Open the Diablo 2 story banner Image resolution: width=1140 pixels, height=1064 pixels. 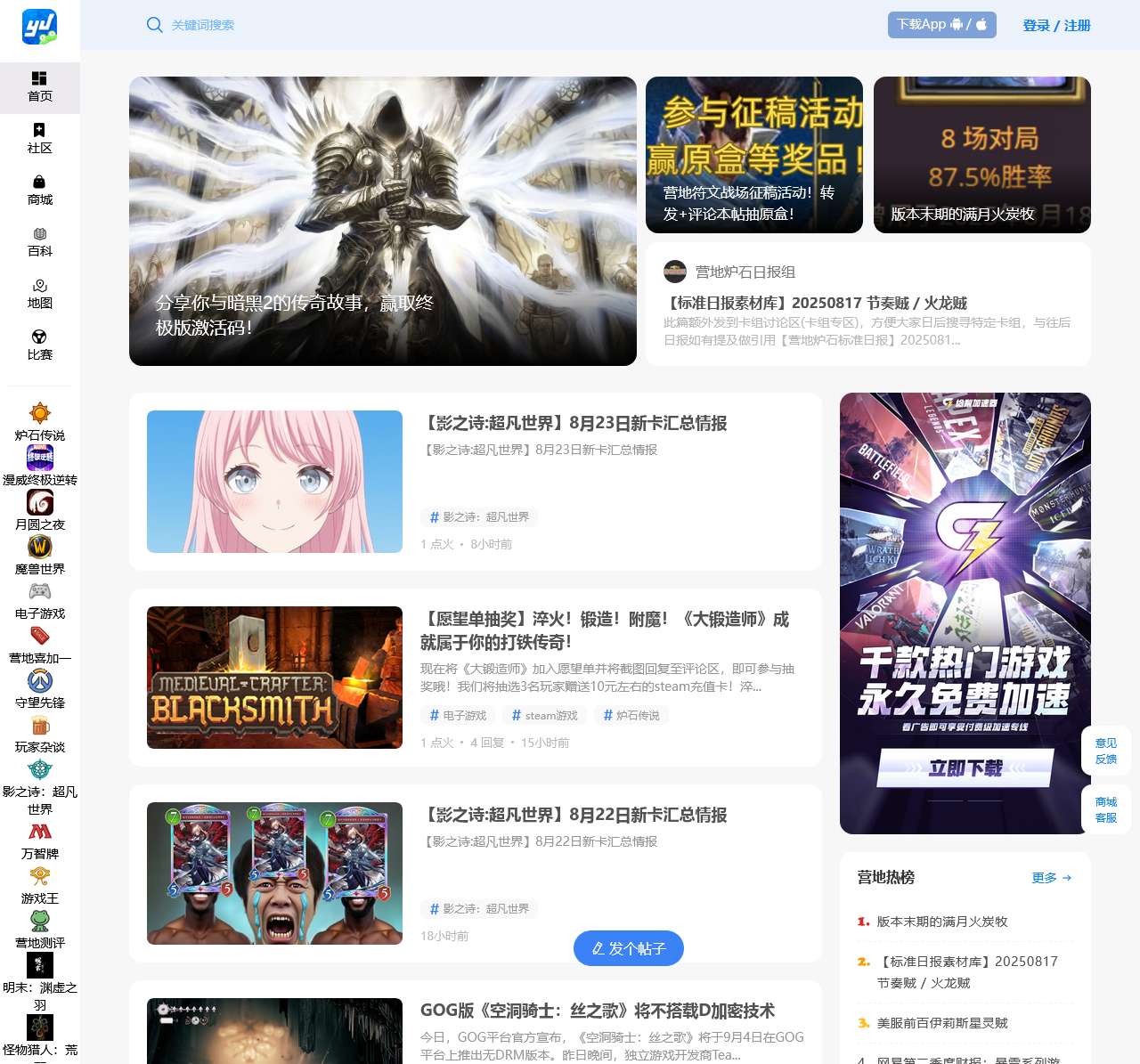[x=382, y=221]
